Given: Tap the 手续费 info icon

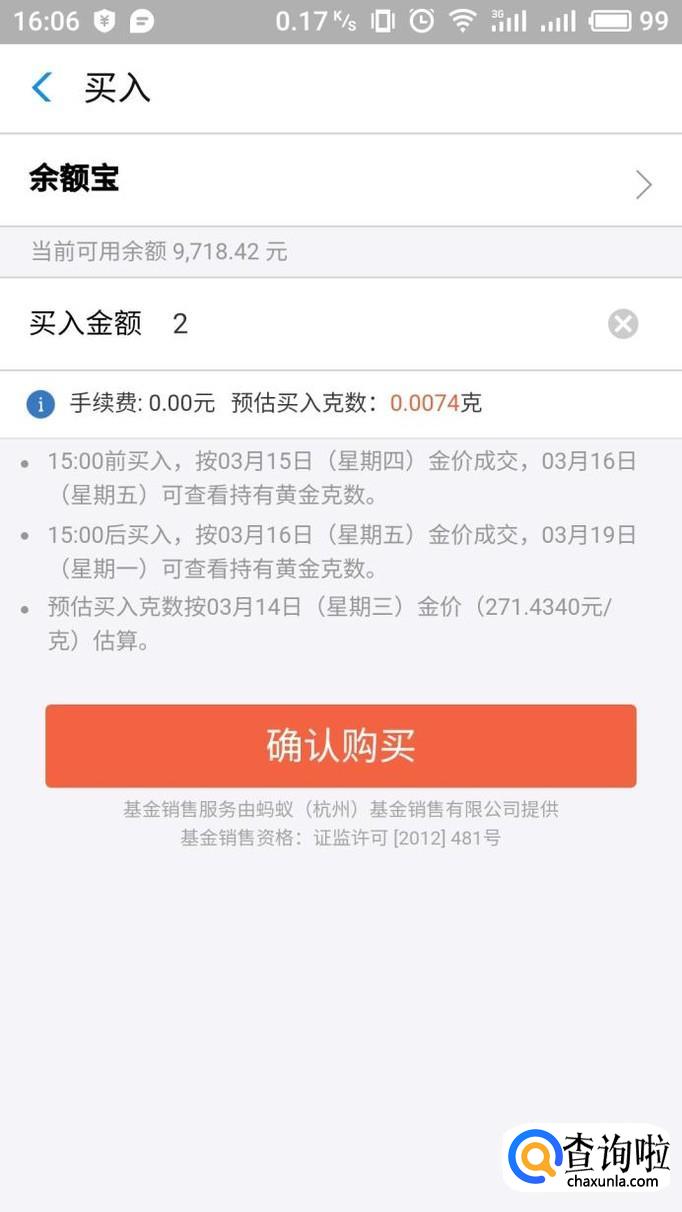Looking at the screenshot, I should point(40,404).
